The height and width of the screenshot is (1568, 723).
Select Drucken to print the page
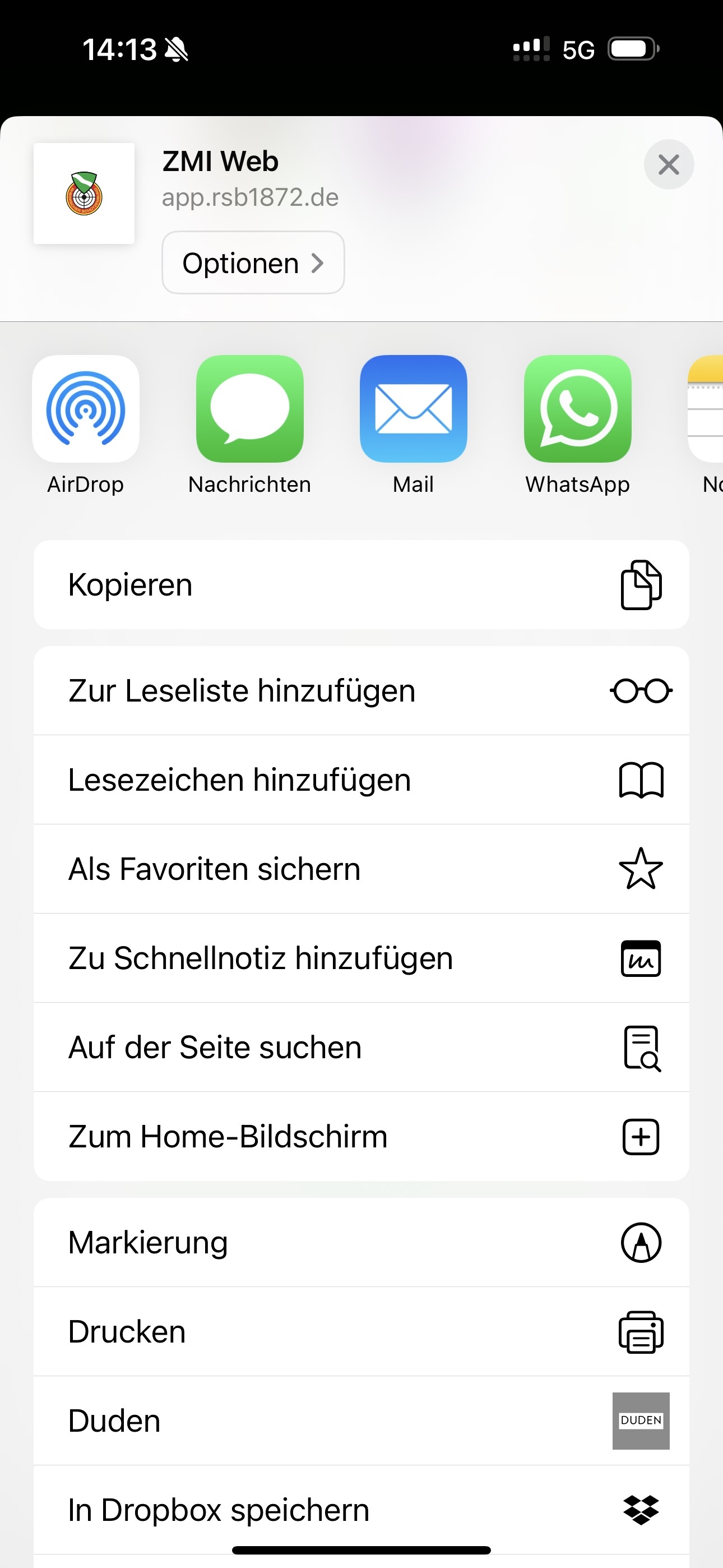pos(361,1331)
